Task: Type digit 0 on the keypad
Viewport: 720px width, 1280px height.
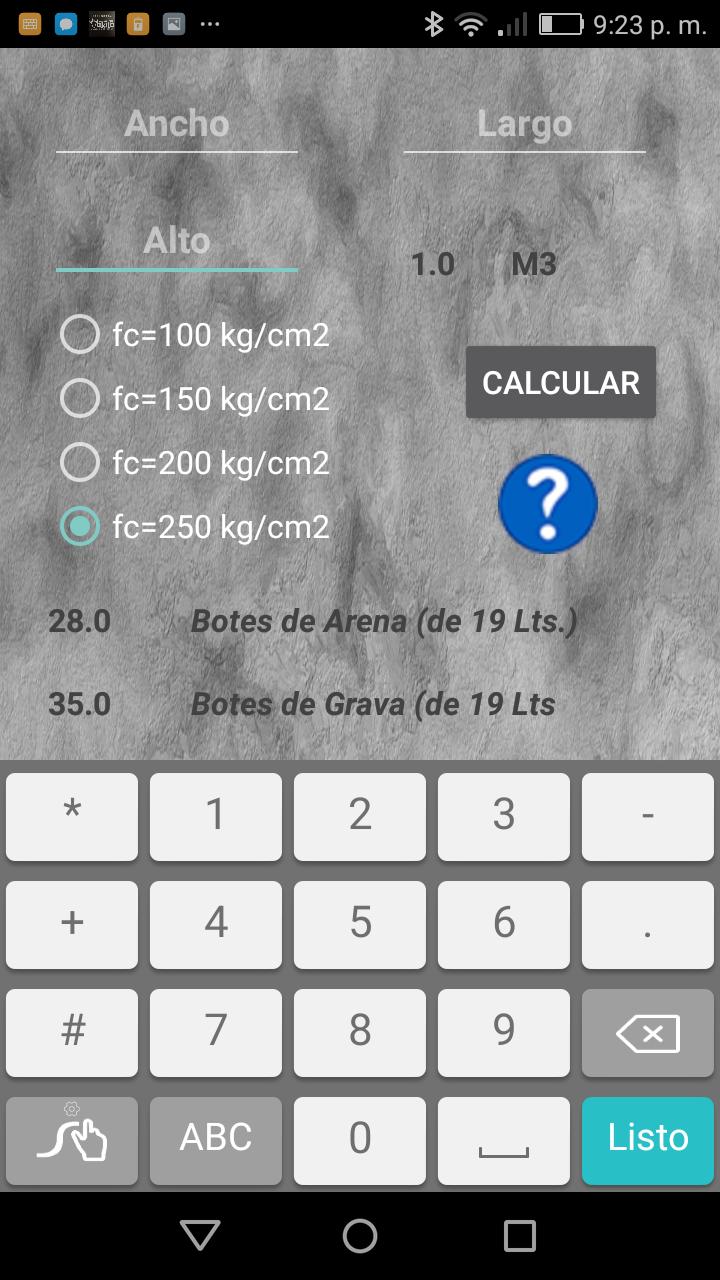Action: pos(360,1138)
